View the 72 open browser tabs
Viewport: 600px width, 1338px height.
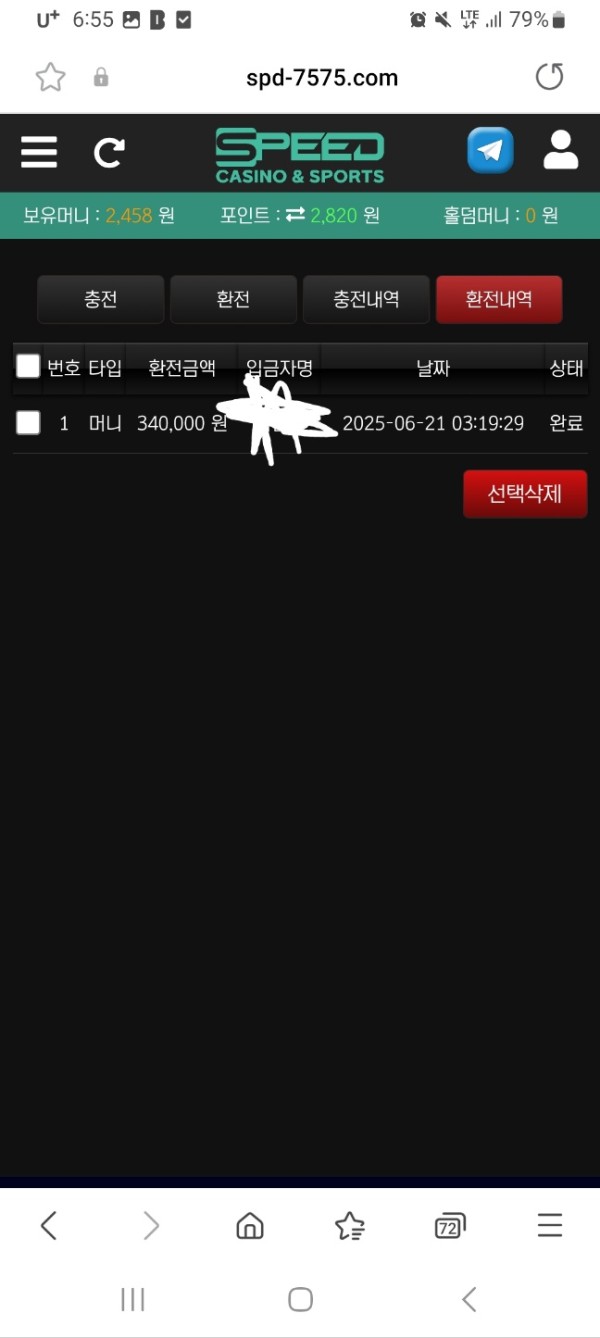(x=449, y=1225)
